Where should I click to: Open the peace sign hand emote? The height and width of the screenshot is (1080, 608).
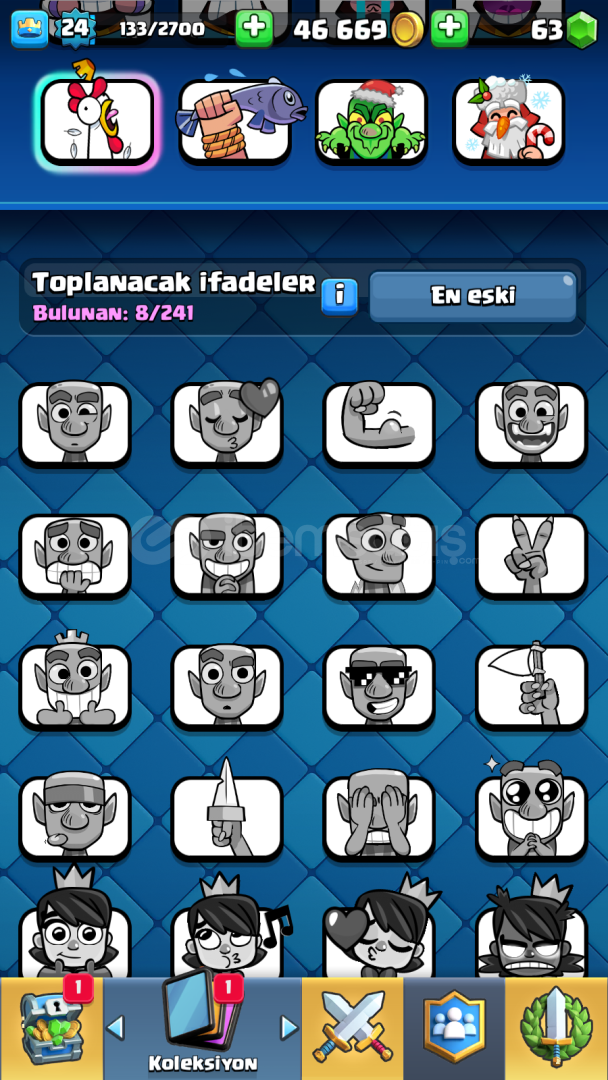pos(532,556)
